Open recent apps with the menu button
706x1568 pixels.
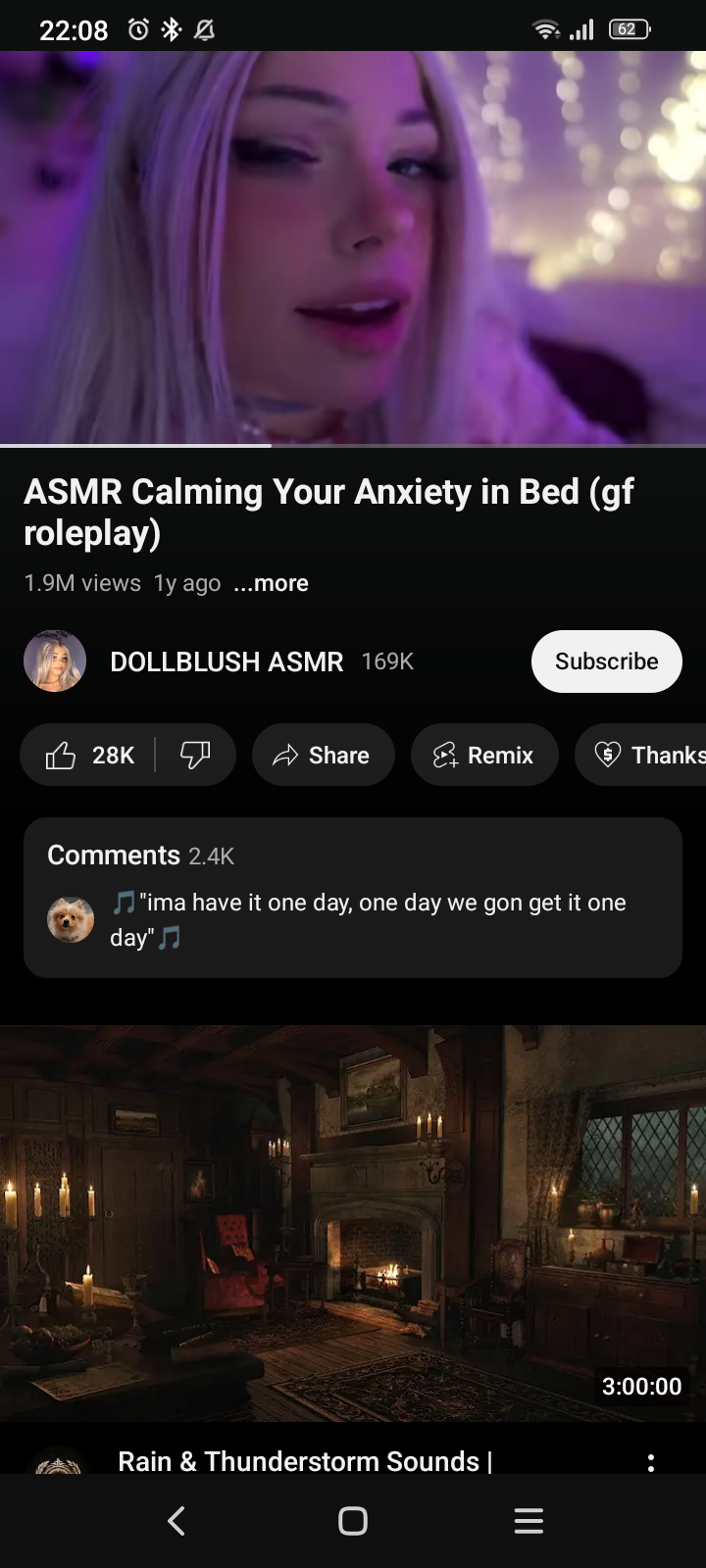click(x=529, y=1521)
